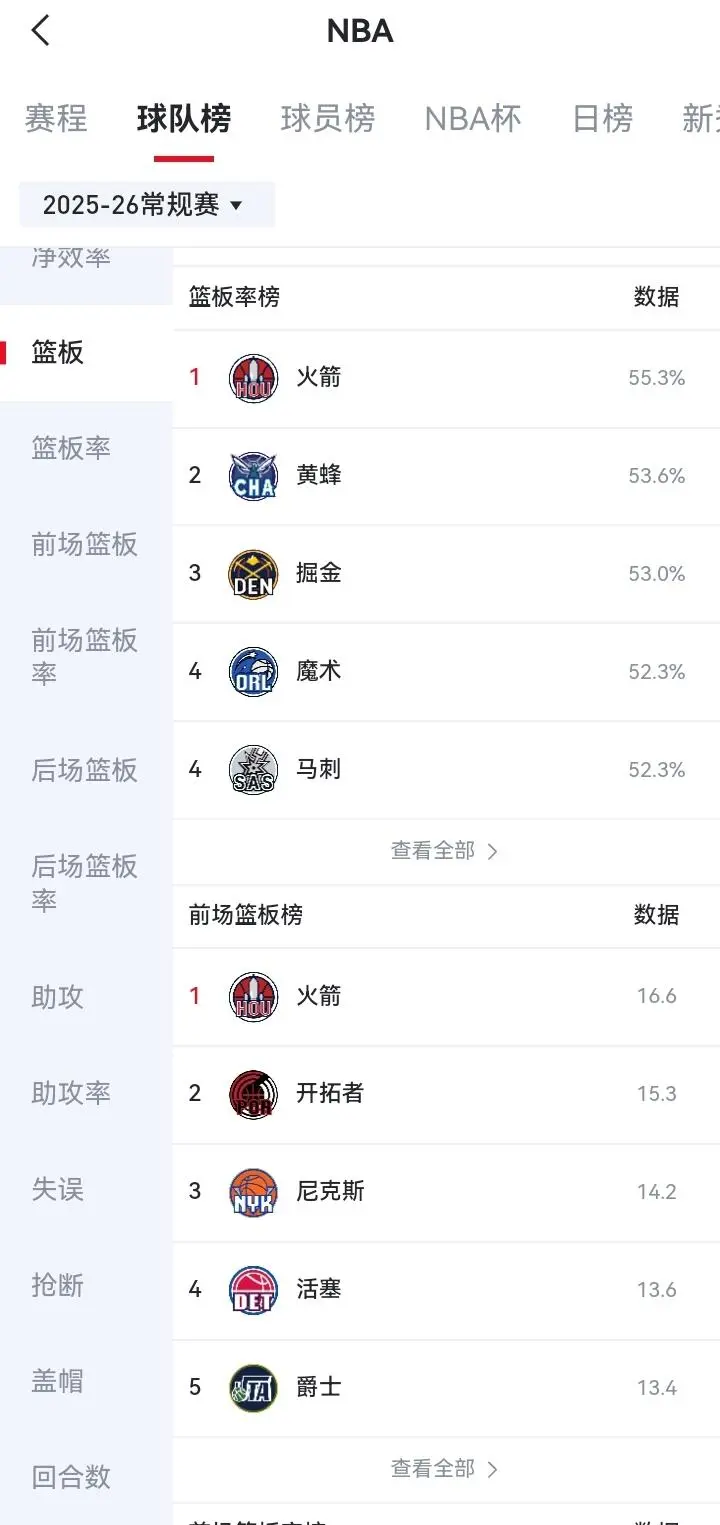
Task: View all under 前场篮板榜
Action: pyautogui.click(x=444, y=1469)
